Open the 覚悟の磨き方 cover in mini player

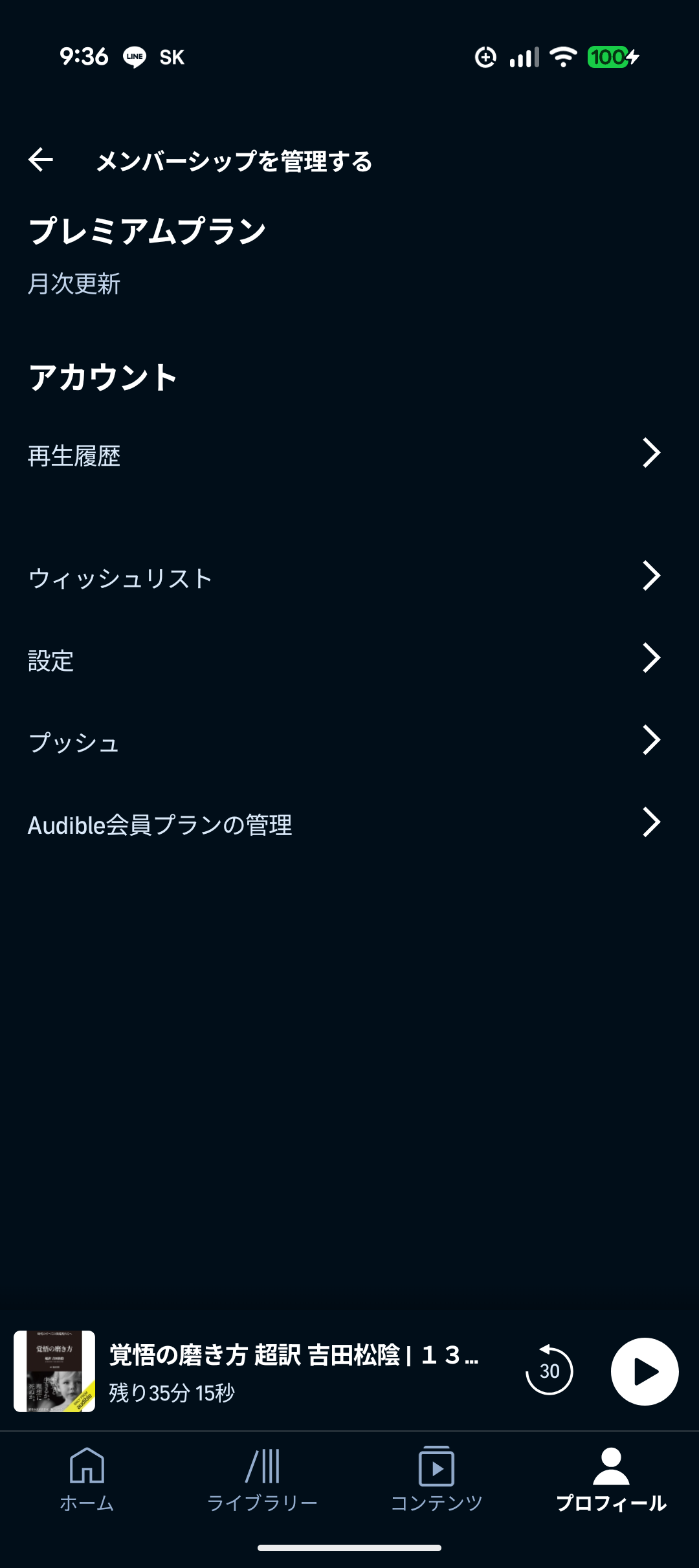pos(54,1371)
